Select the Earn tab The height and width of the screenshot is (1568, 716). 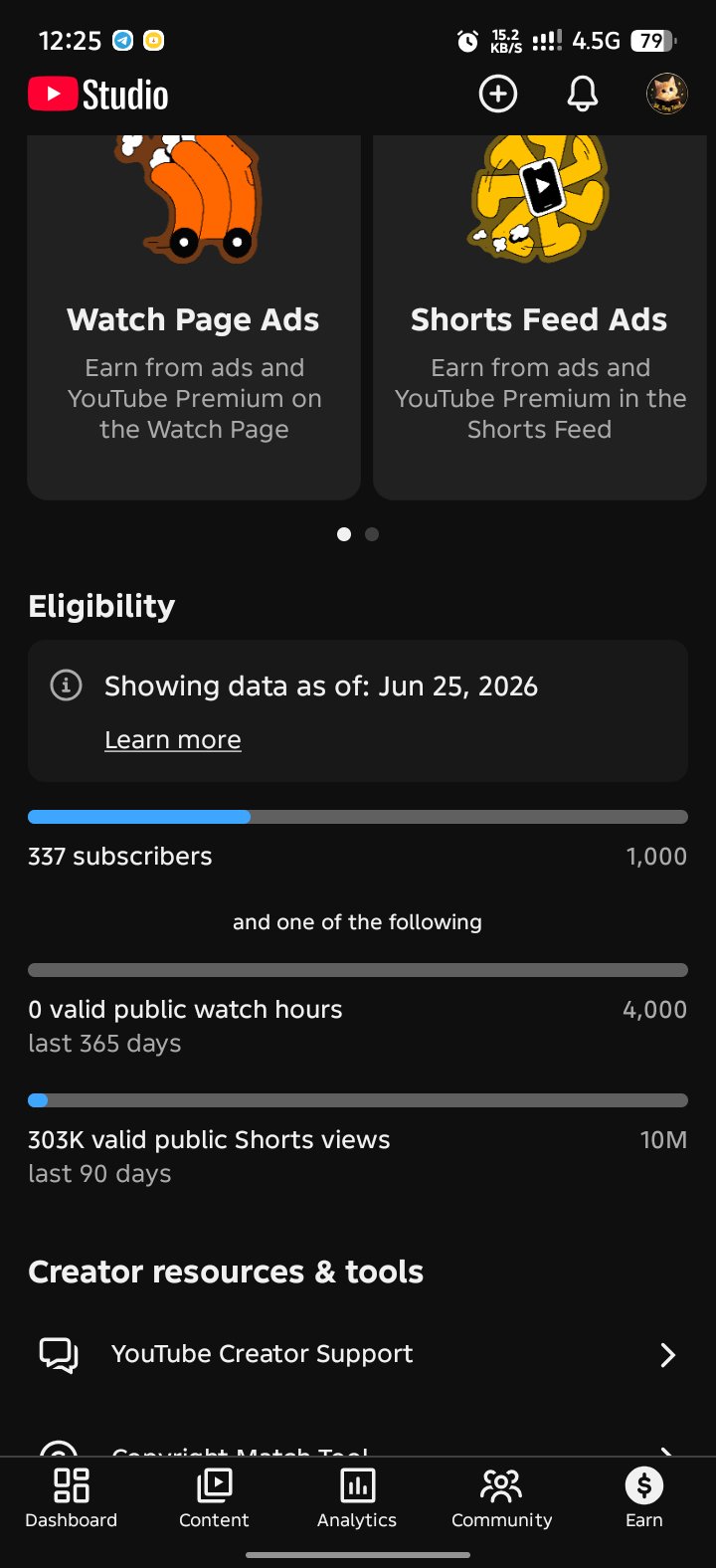pos(644,1498)
